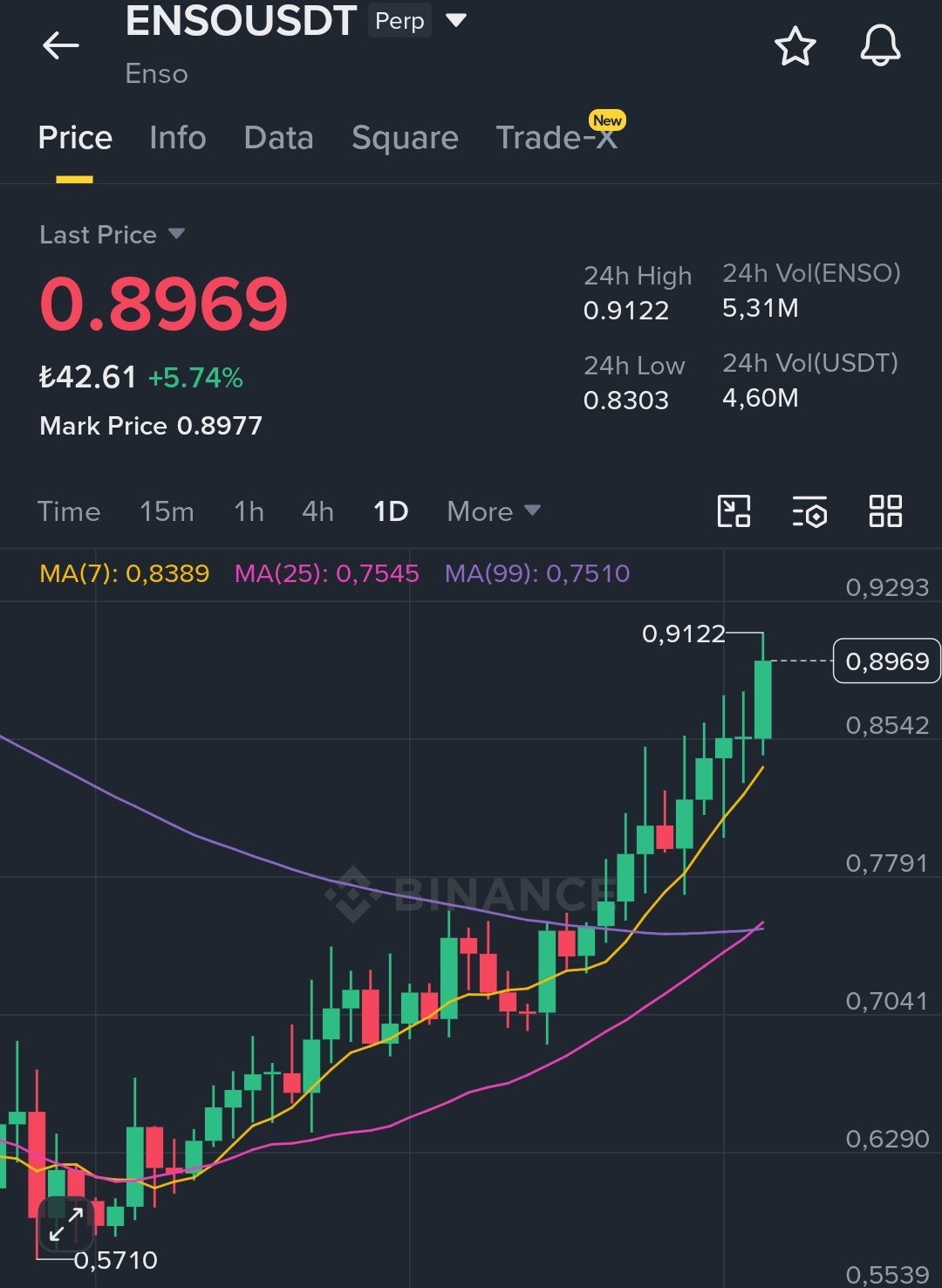Expand the chart to fullscreen
Viewport: 942px width, 1288px height.
tap(66, 1224)
